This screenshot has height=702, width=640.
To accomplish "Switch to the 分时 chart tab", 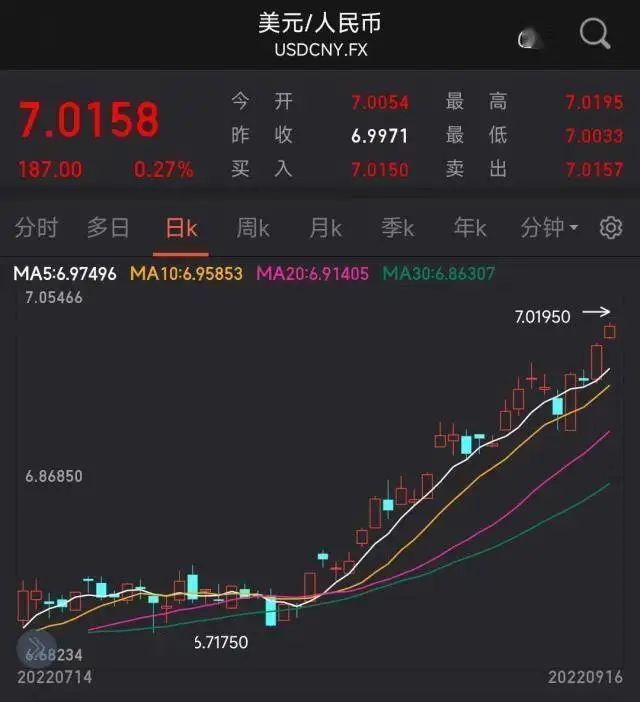I will [36, 228].
